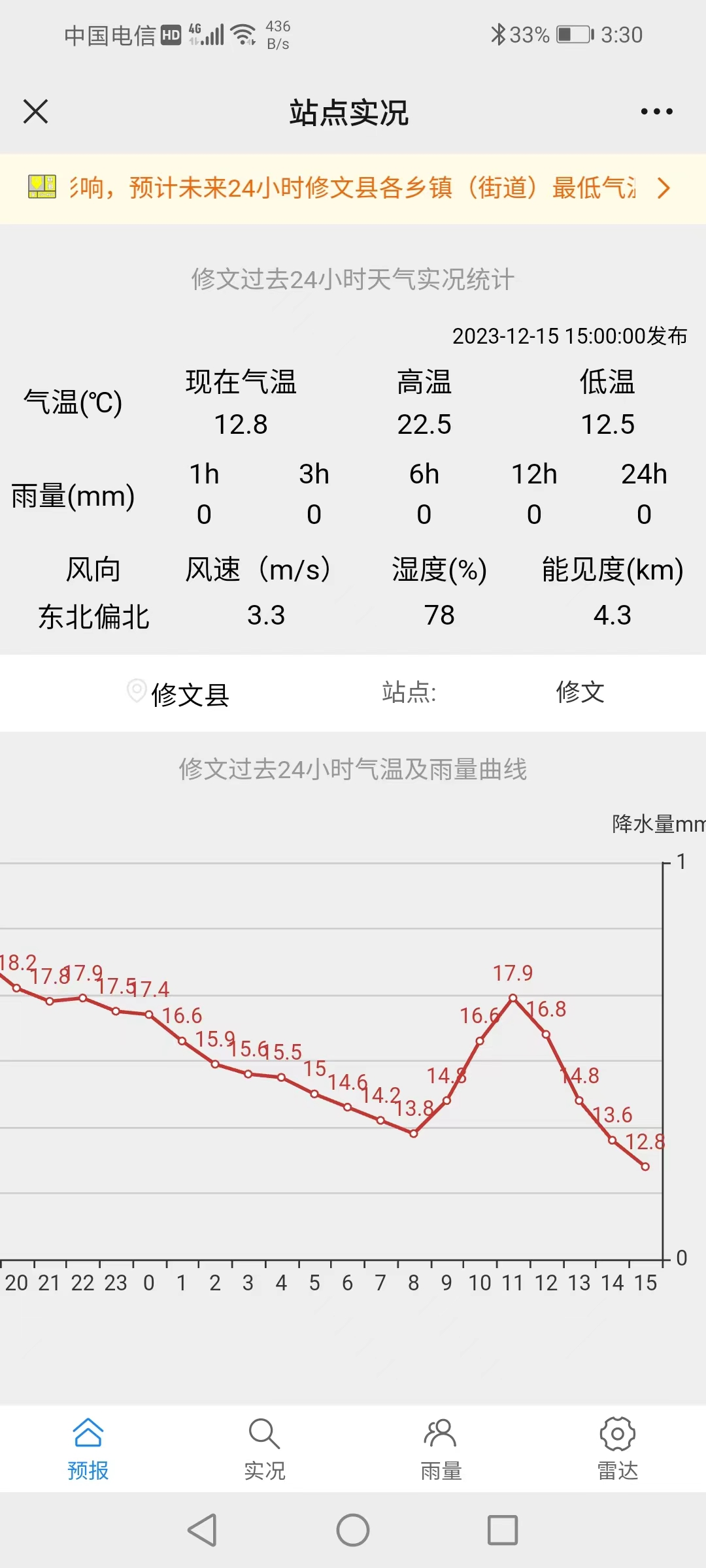The image size is (706, 1568).
Task: Choose the 修文 station selector
Action: (580, 692)
